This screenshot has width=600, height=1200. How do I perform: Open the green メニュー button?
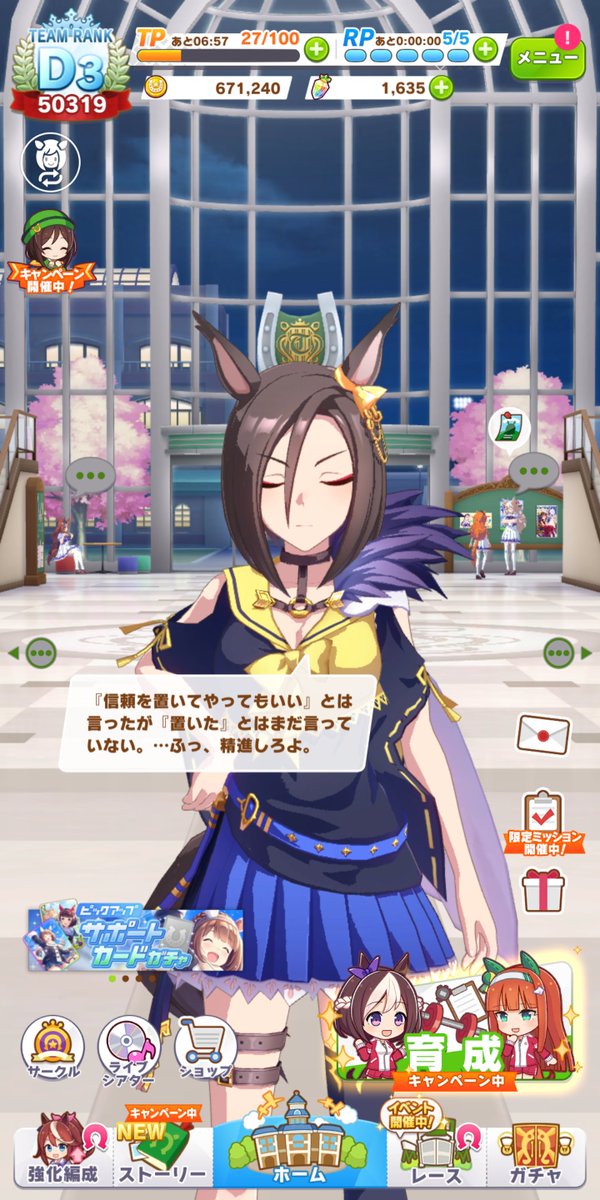point(547,57)
